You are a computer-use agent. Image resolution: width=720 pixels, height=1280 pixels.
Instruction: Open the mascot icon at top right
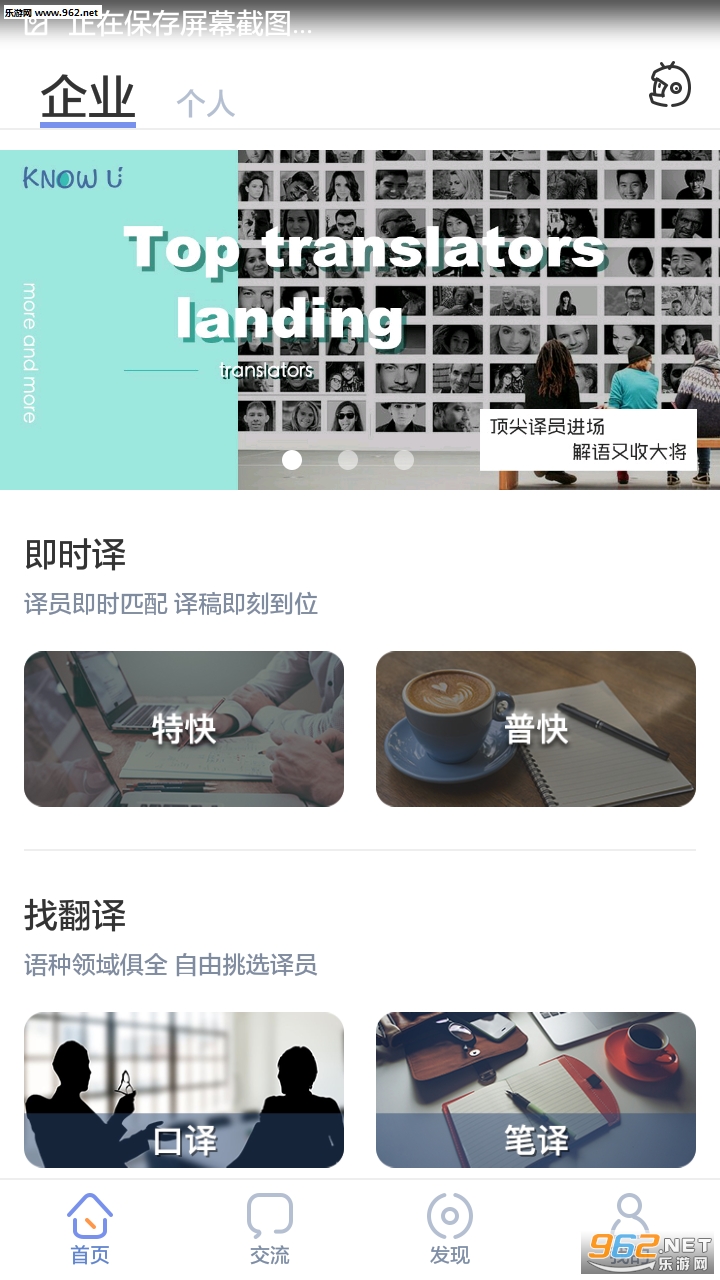669,86
